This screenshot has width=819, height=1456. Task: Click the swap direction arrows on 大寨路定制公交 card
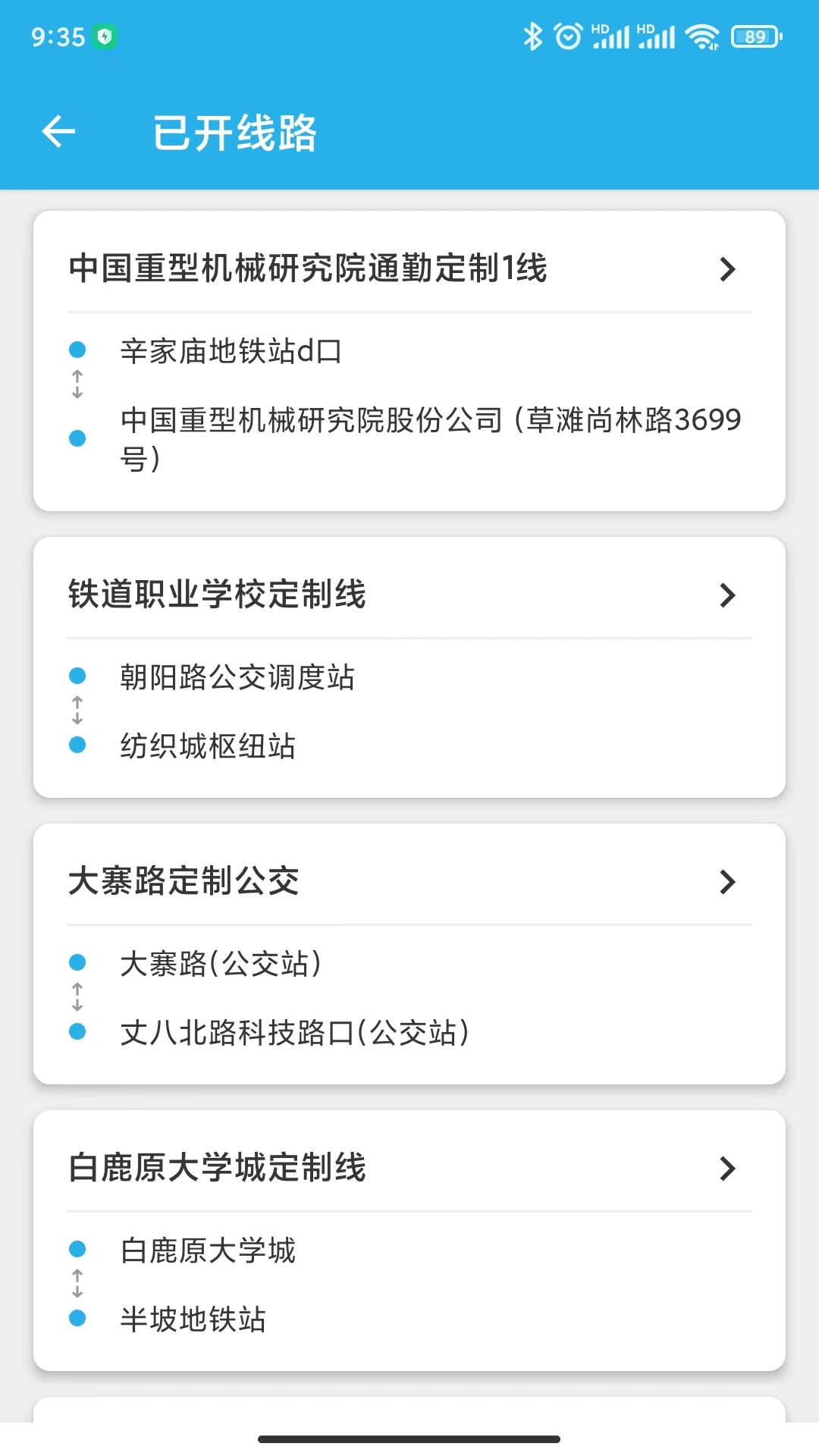coord(77,997)
